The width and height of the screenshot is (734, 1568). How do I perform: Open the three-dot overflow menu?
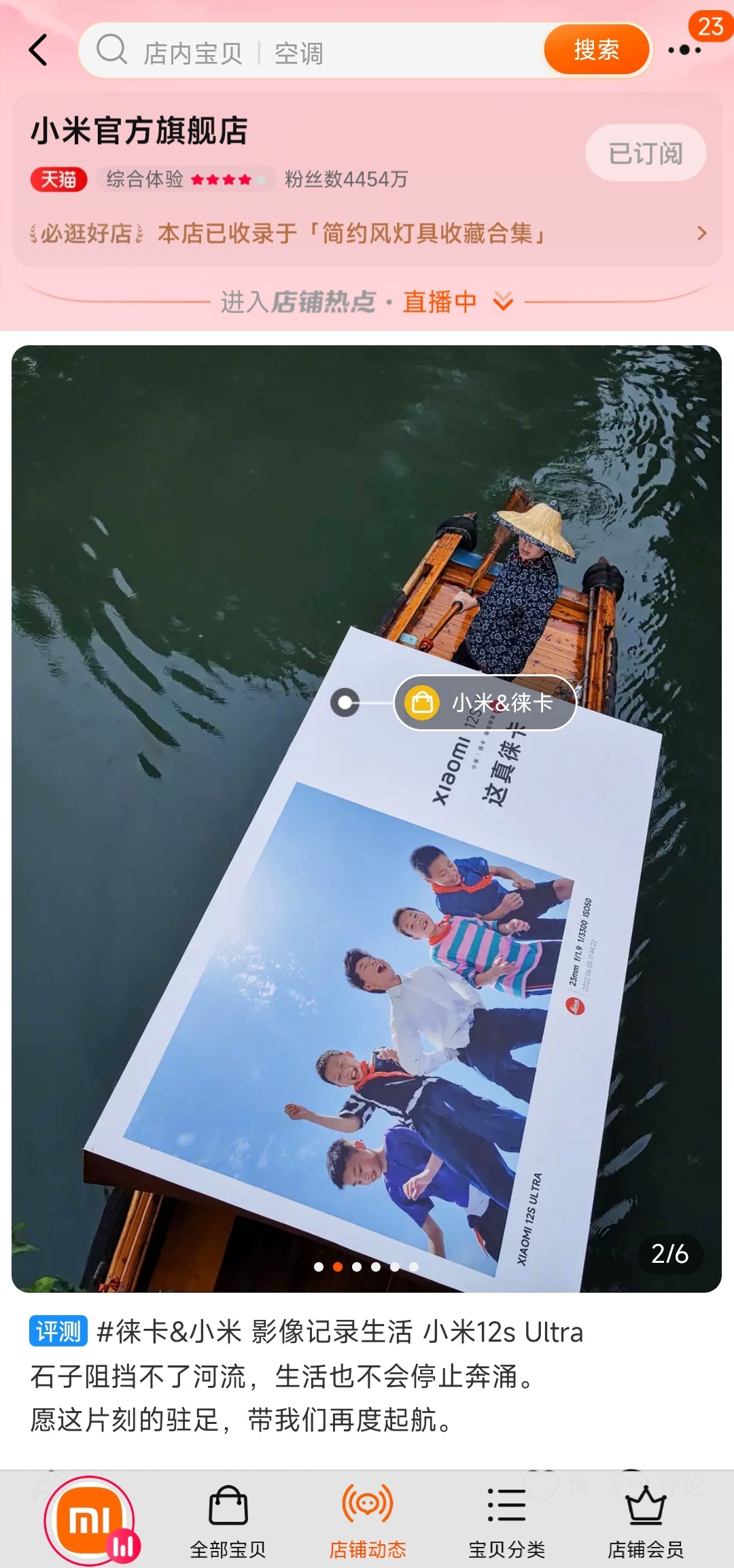(684, 50)
